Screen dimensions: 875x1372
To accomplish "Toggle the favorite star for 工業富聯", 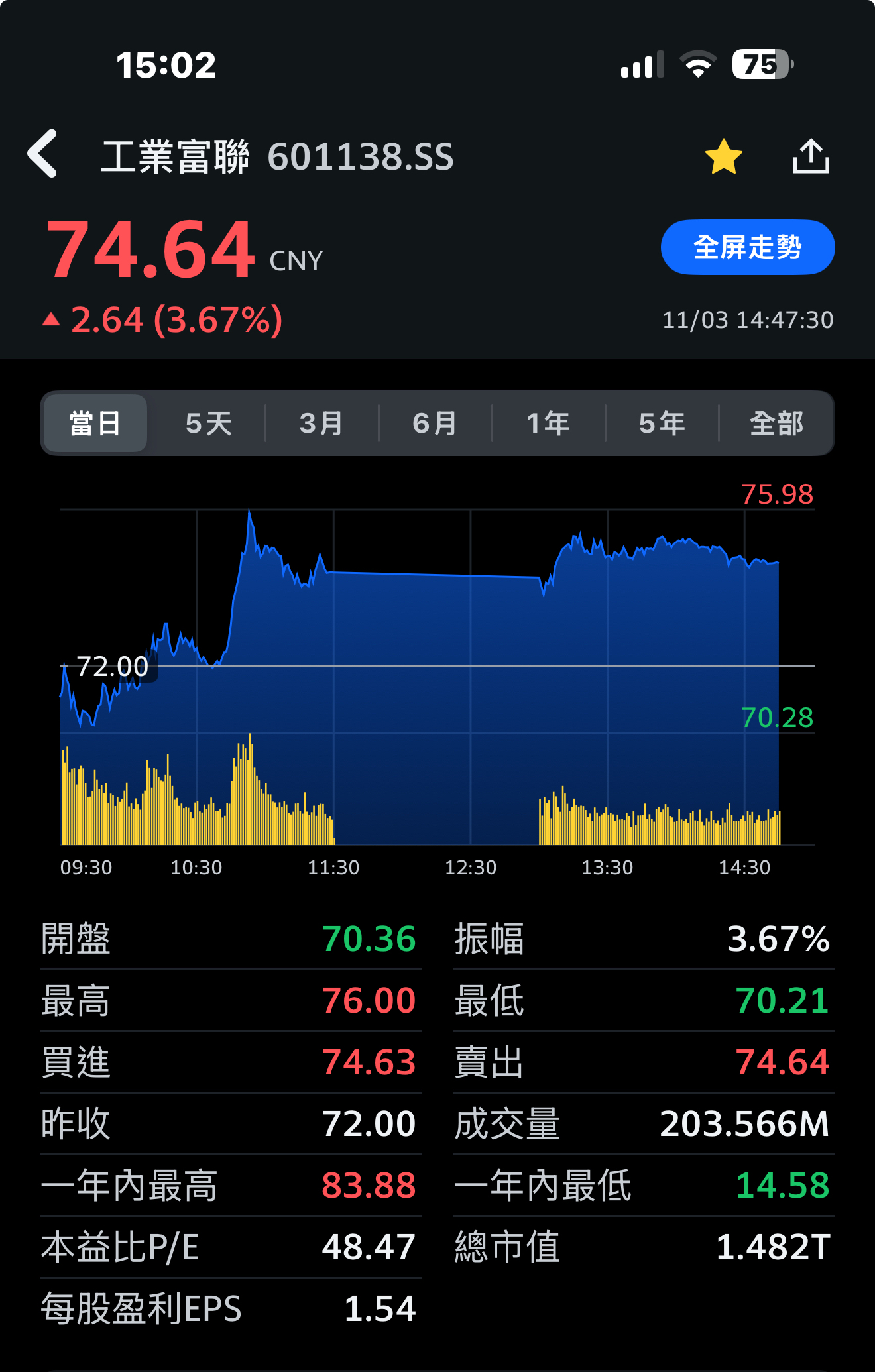I will coord(723,156).
